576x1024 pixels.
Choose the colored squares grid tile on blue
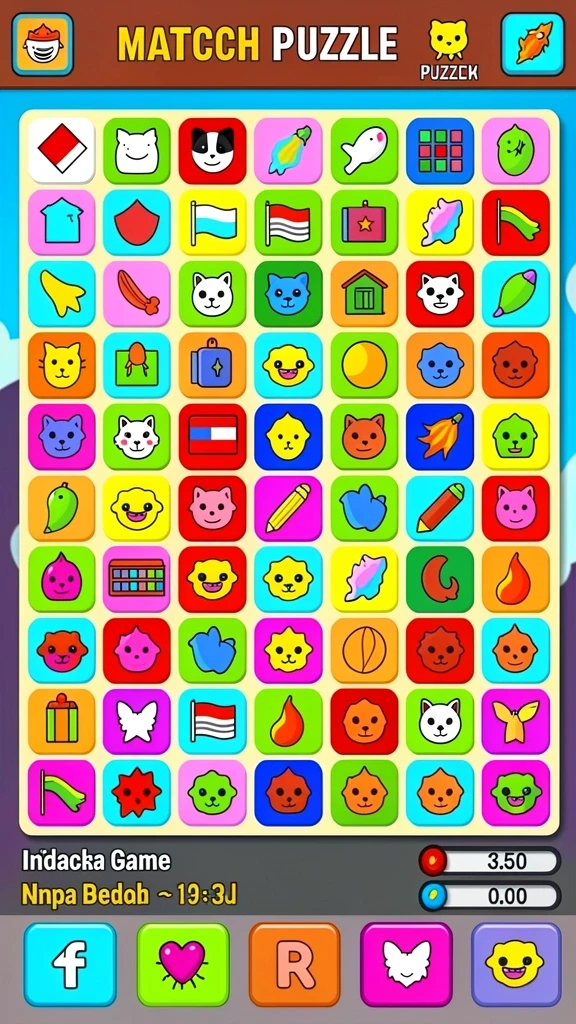point(440,150)
